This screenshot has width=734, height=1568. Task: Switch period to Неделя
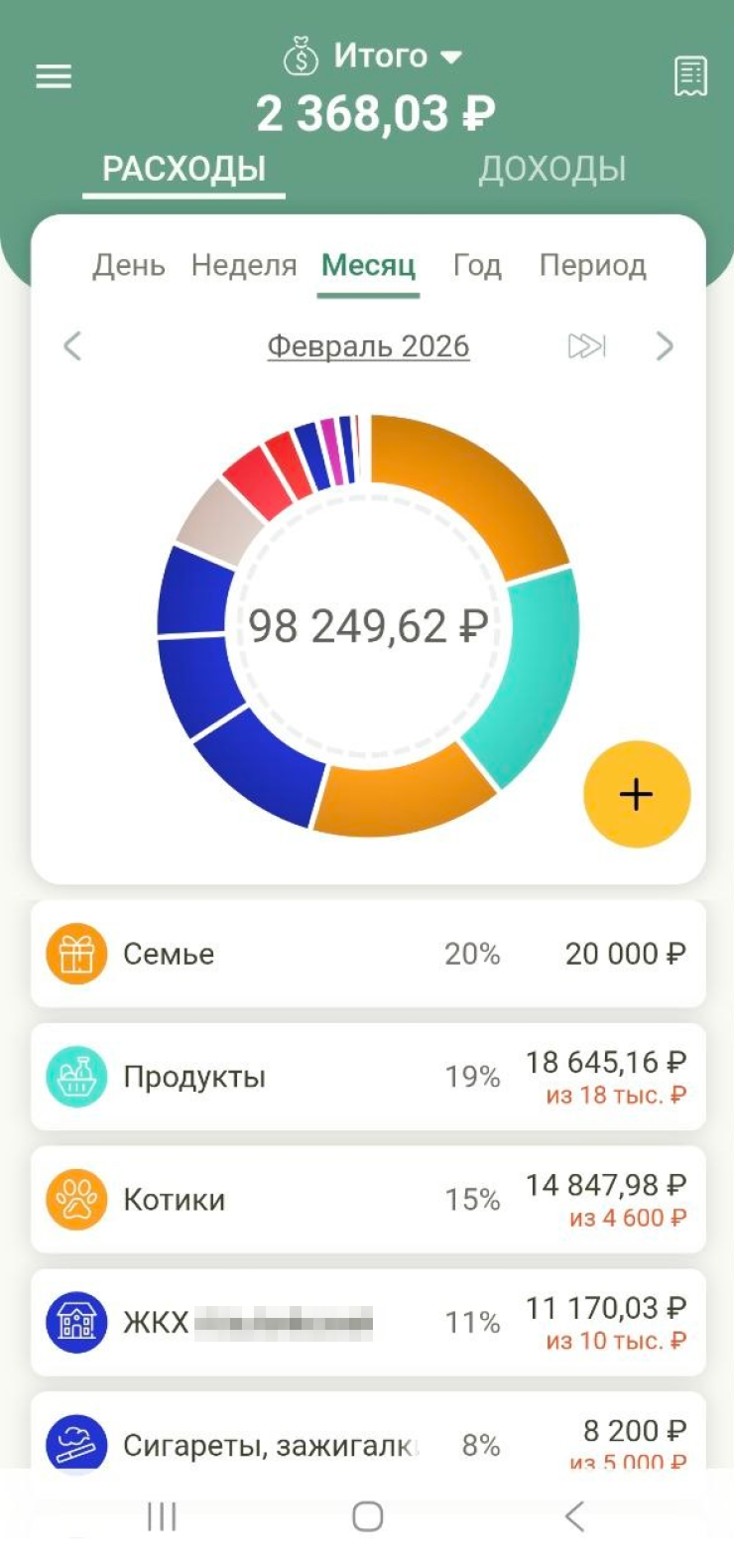point(244,266)
